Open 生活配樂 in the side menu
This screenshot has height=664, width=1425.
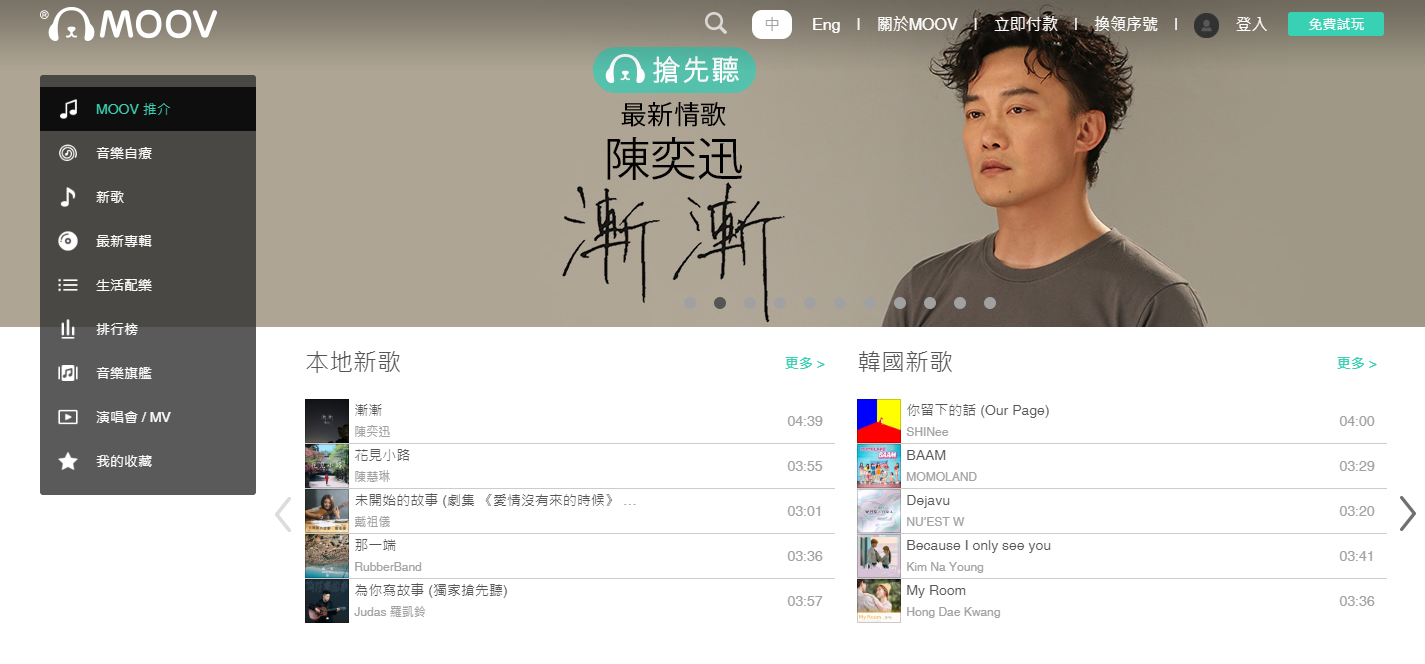pos(124,285)
